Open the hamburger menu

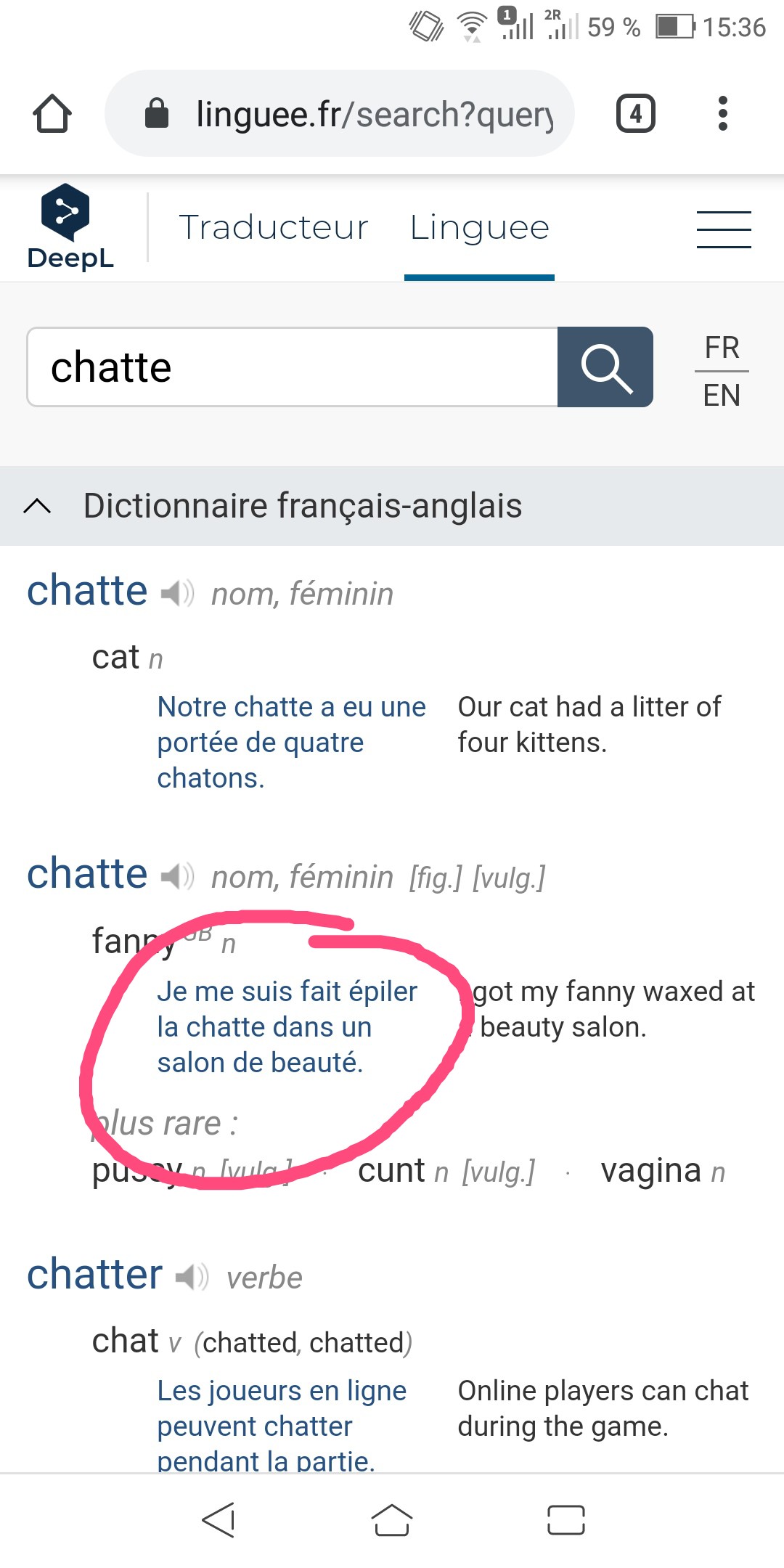[723, 229]
